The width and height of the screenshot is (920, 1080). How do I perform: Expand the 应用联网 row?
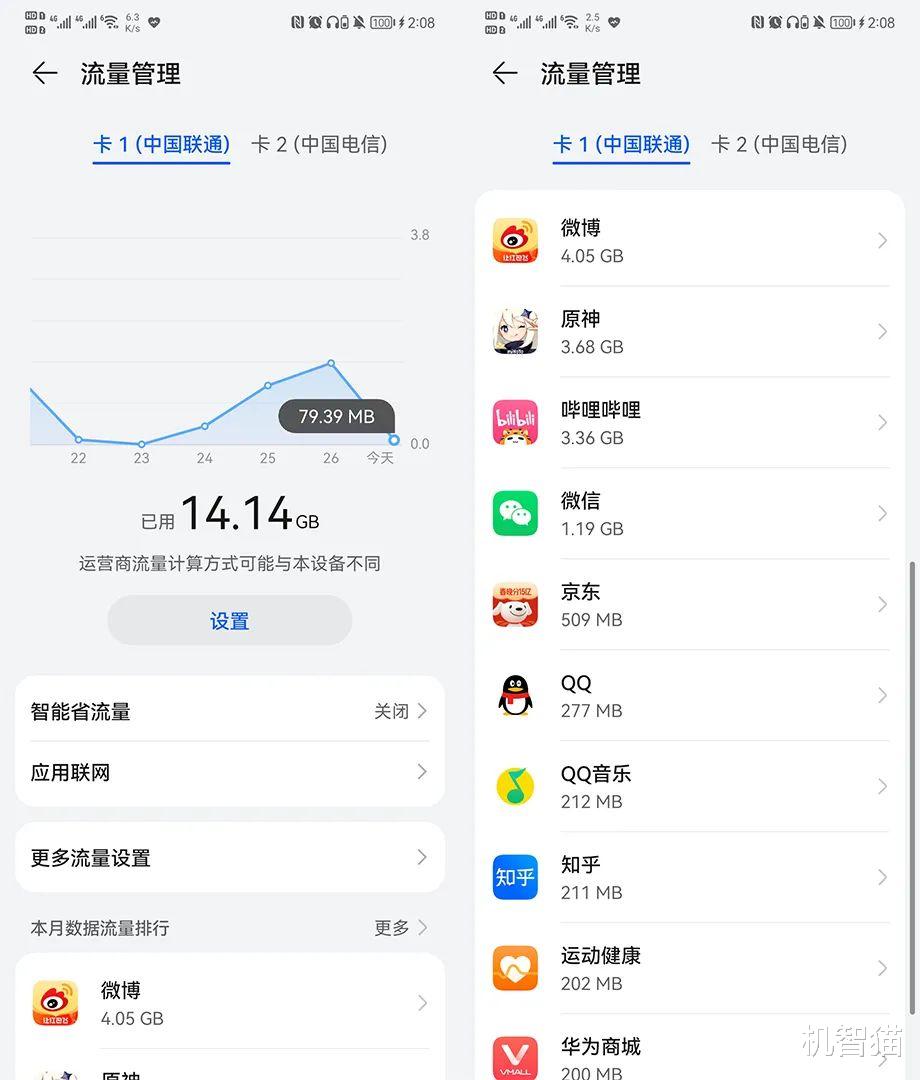pos(229,771)
